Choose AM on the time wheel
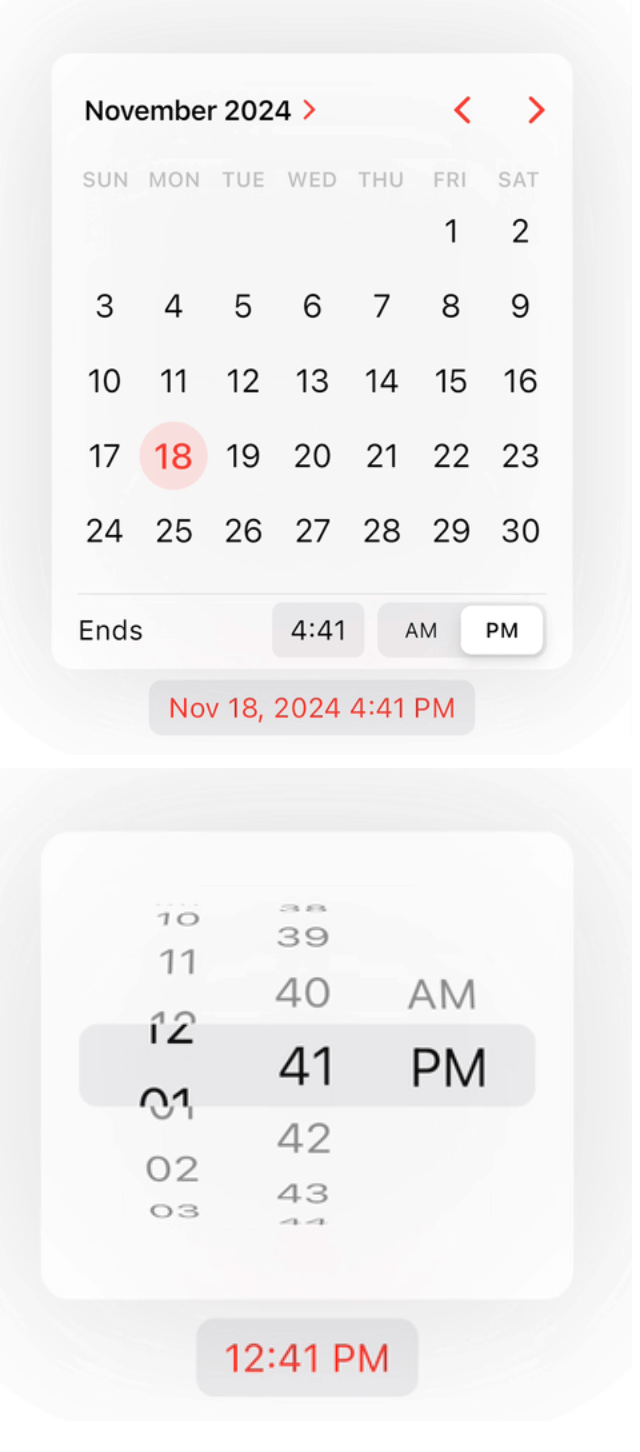 (442, 995)
